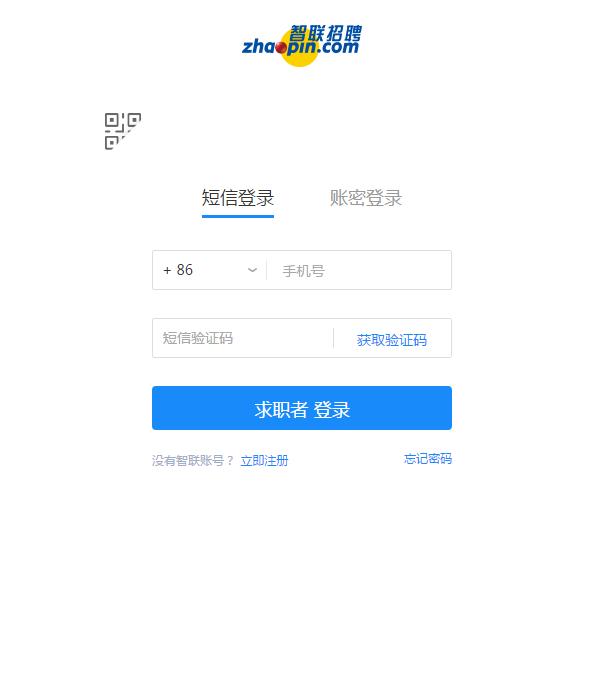Tap the 求职者 登录 button
The width and height of the screenshot is (604, 687).
[x=302, y=409]
